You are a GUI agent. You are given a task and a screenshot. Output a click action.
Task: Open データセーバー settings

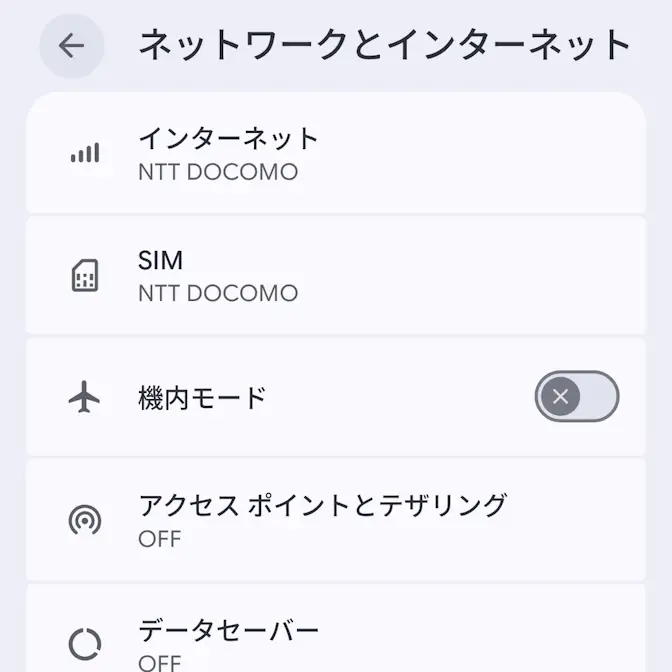point(336,628)
